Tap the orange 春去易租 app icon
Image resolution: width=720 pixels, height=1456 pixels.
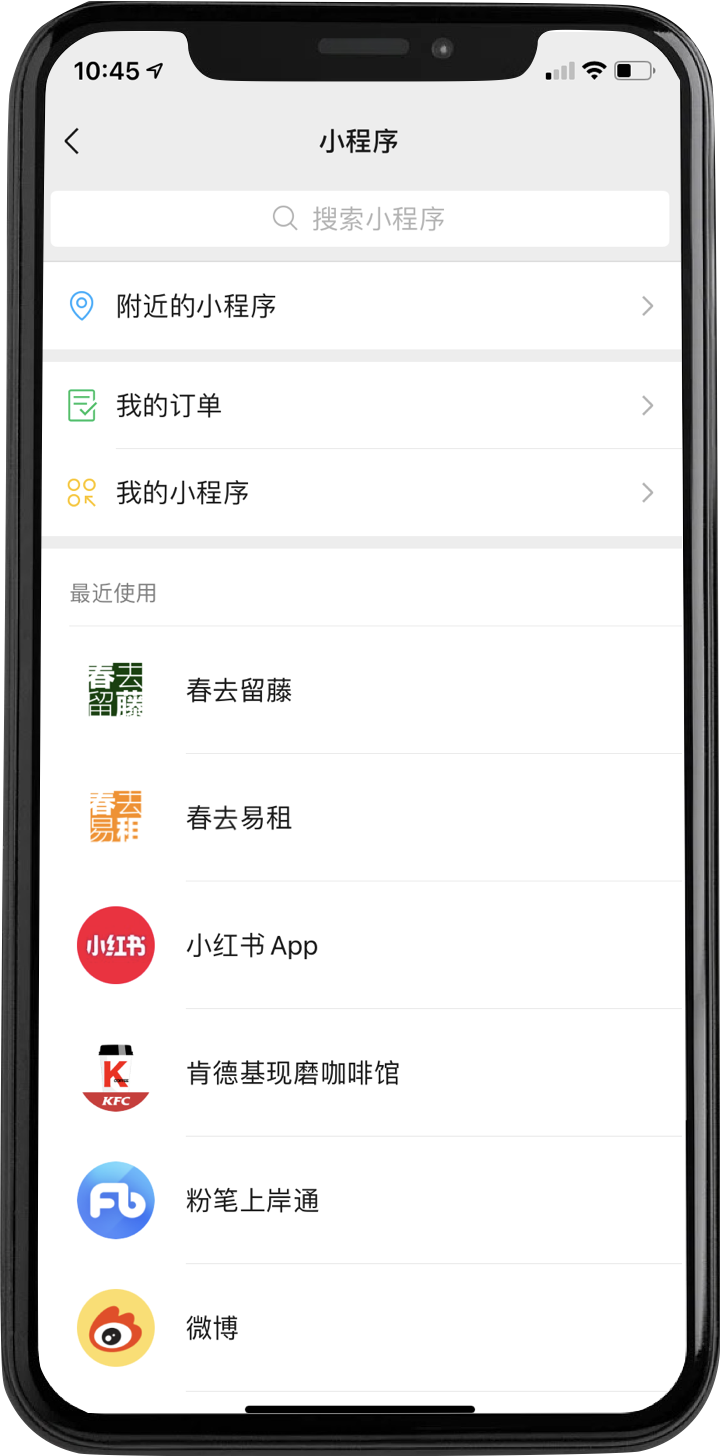click(115, 817)
